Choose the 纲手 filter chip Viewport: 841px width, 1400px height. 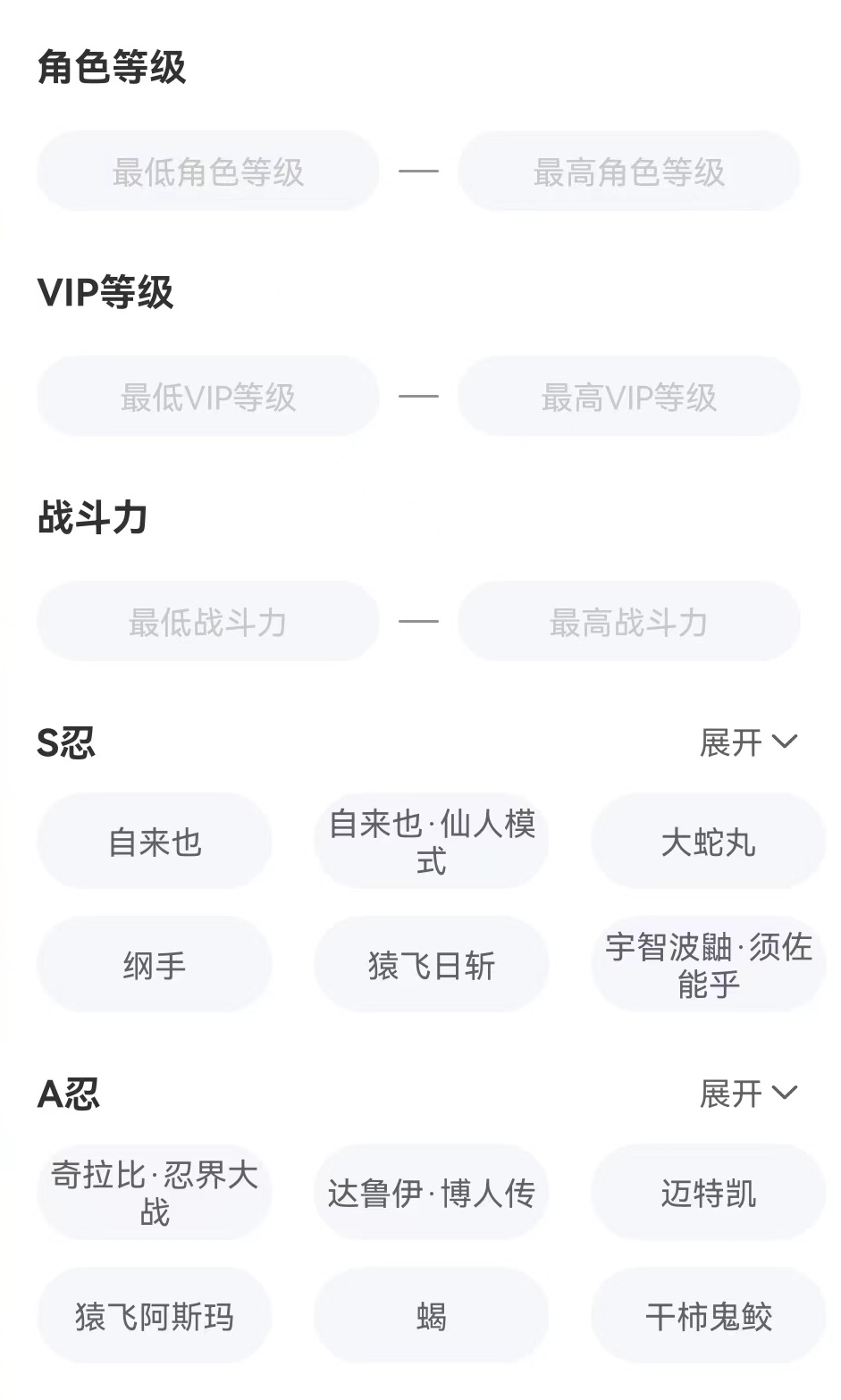[155, 965]
